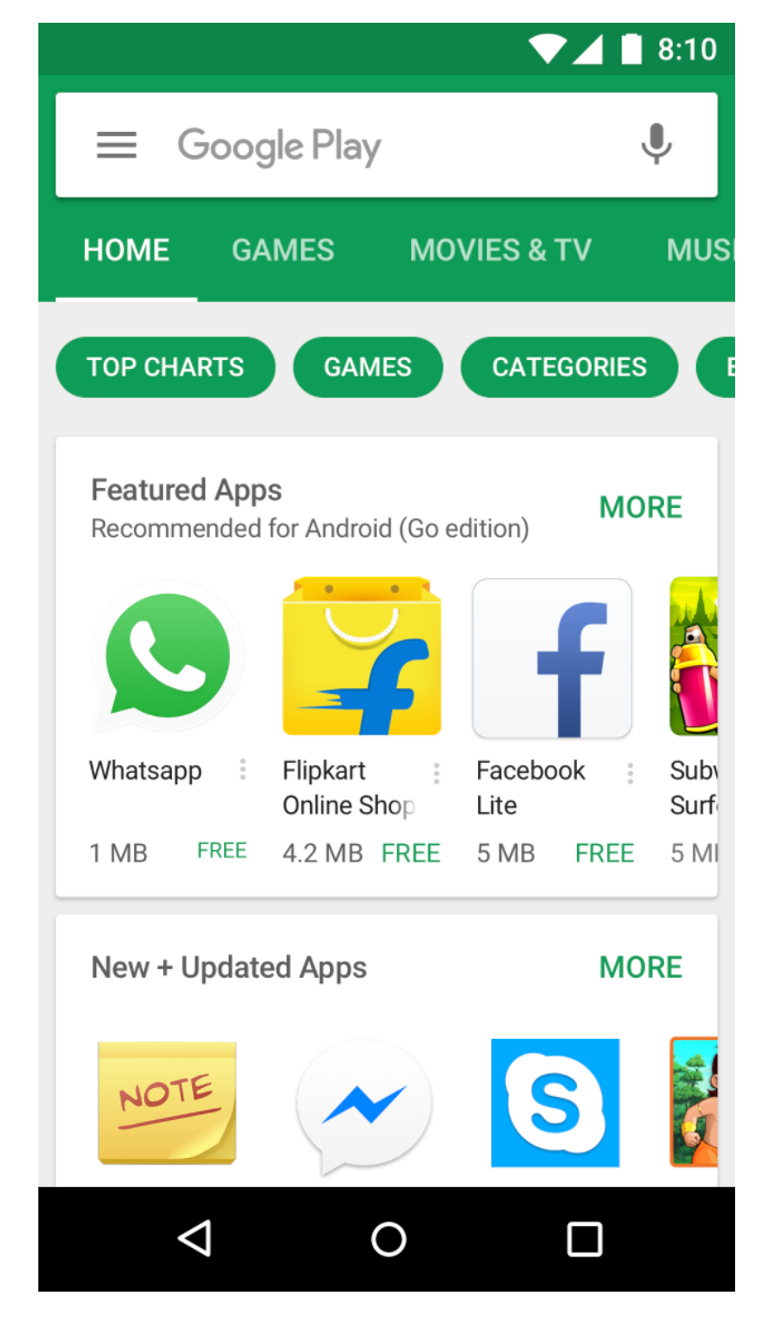Screen dimensions: 768x1338
Task: View the Facebook Lite app card
Action: point(552,657)
